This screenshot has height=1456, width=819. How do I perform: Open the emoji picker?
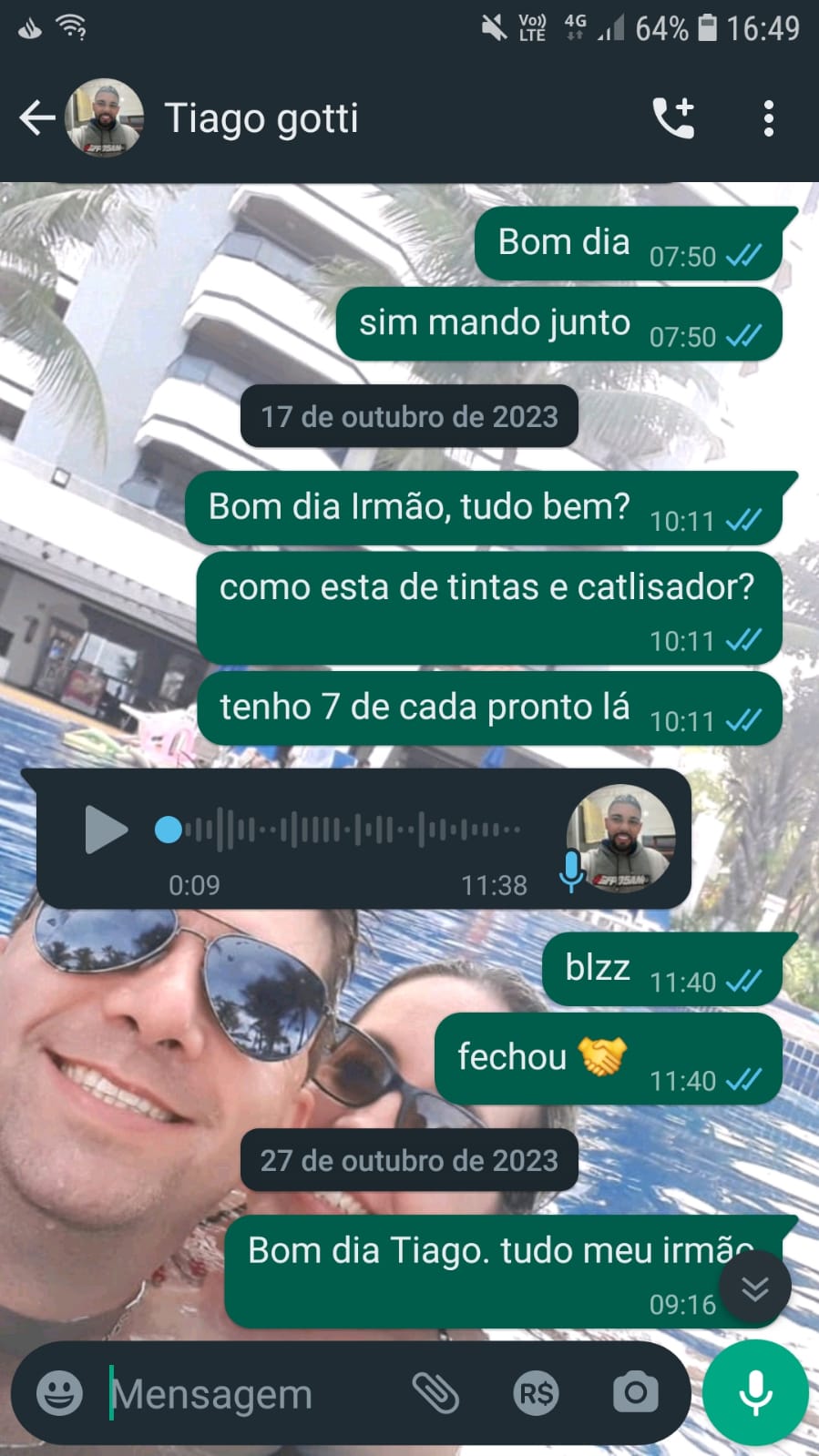59,1393
